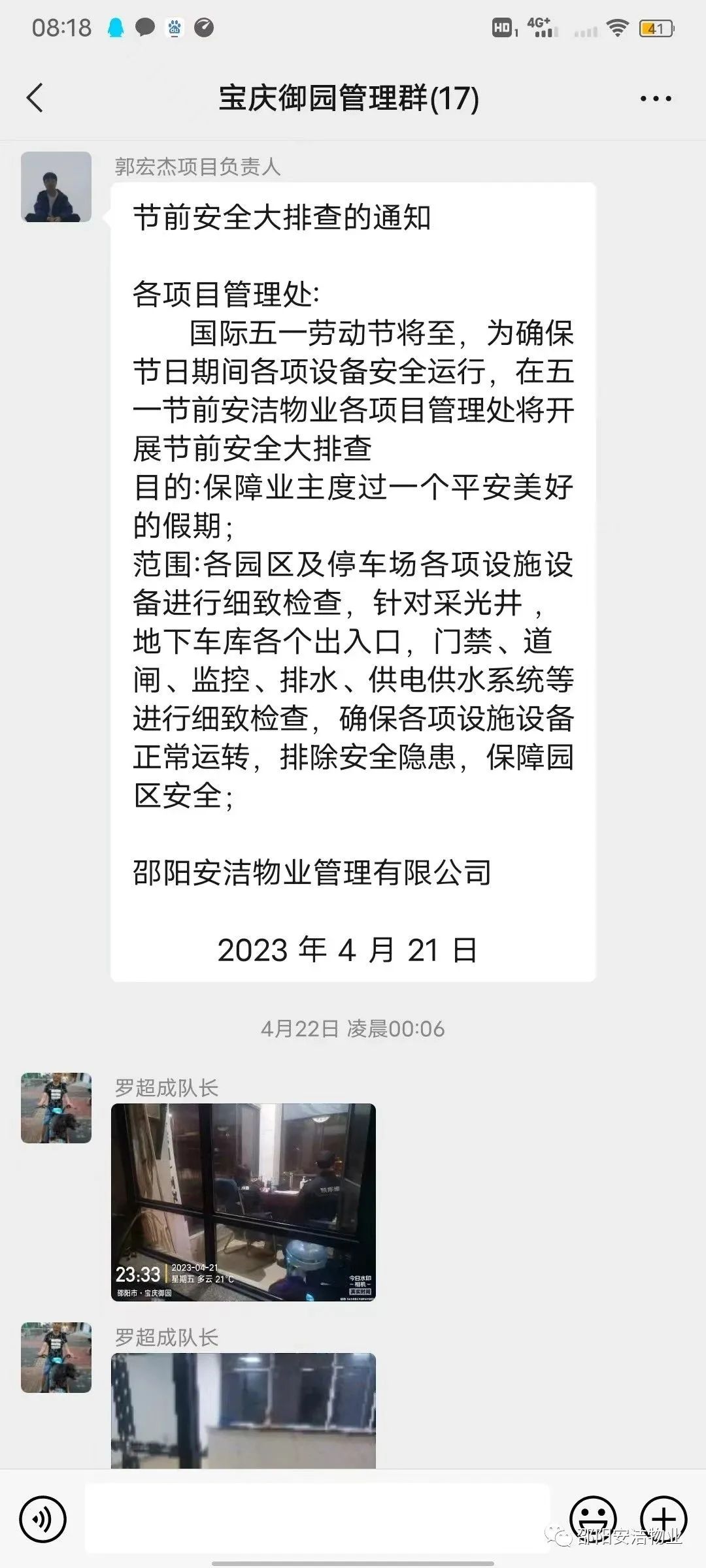Open 郭宏杰项目负责人's avatar profile

[56, 187]
